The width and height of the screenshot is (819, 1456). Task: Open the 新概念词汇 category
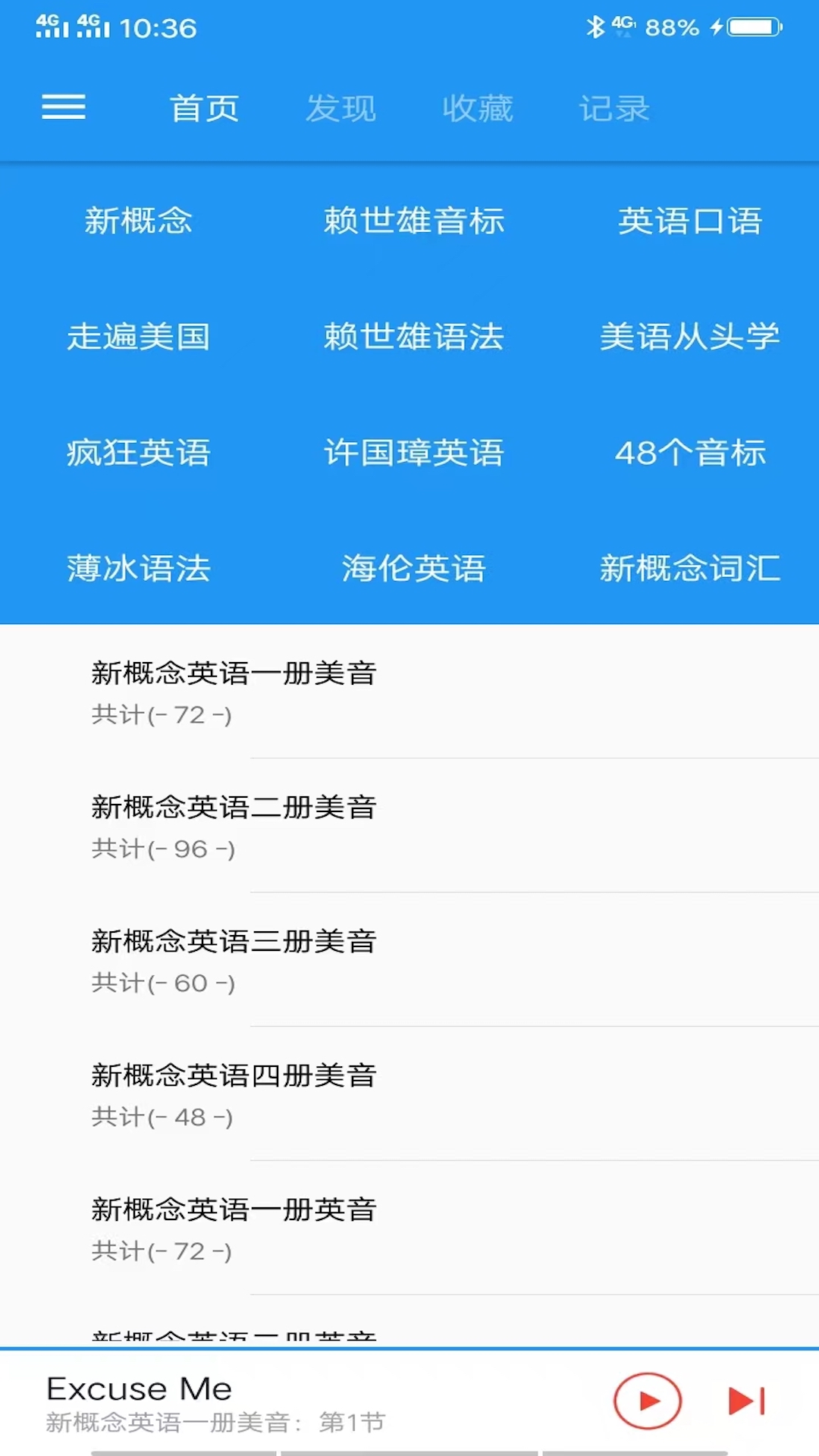click(x=690, y=569)
